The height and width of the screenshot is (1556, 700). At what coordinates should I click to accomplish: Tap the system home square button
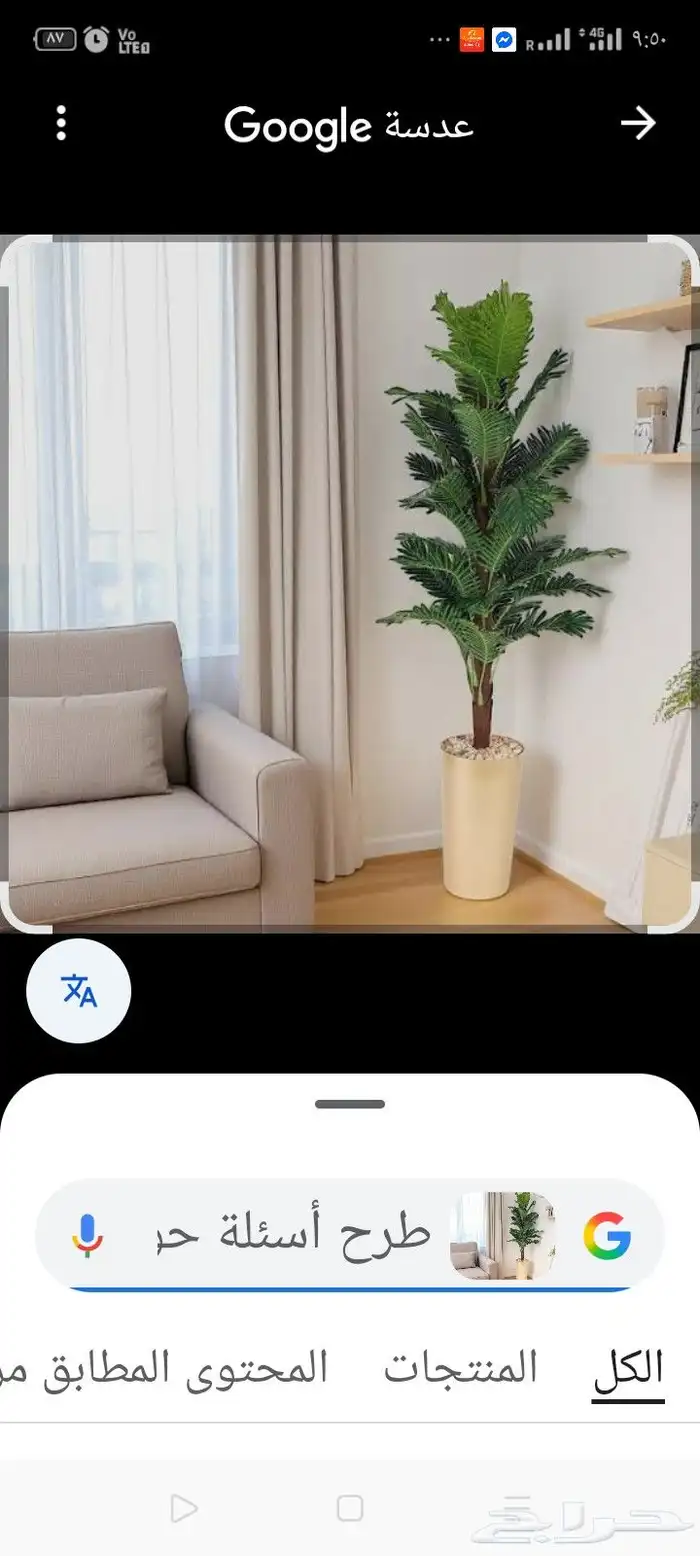[x=350, y=1508]
